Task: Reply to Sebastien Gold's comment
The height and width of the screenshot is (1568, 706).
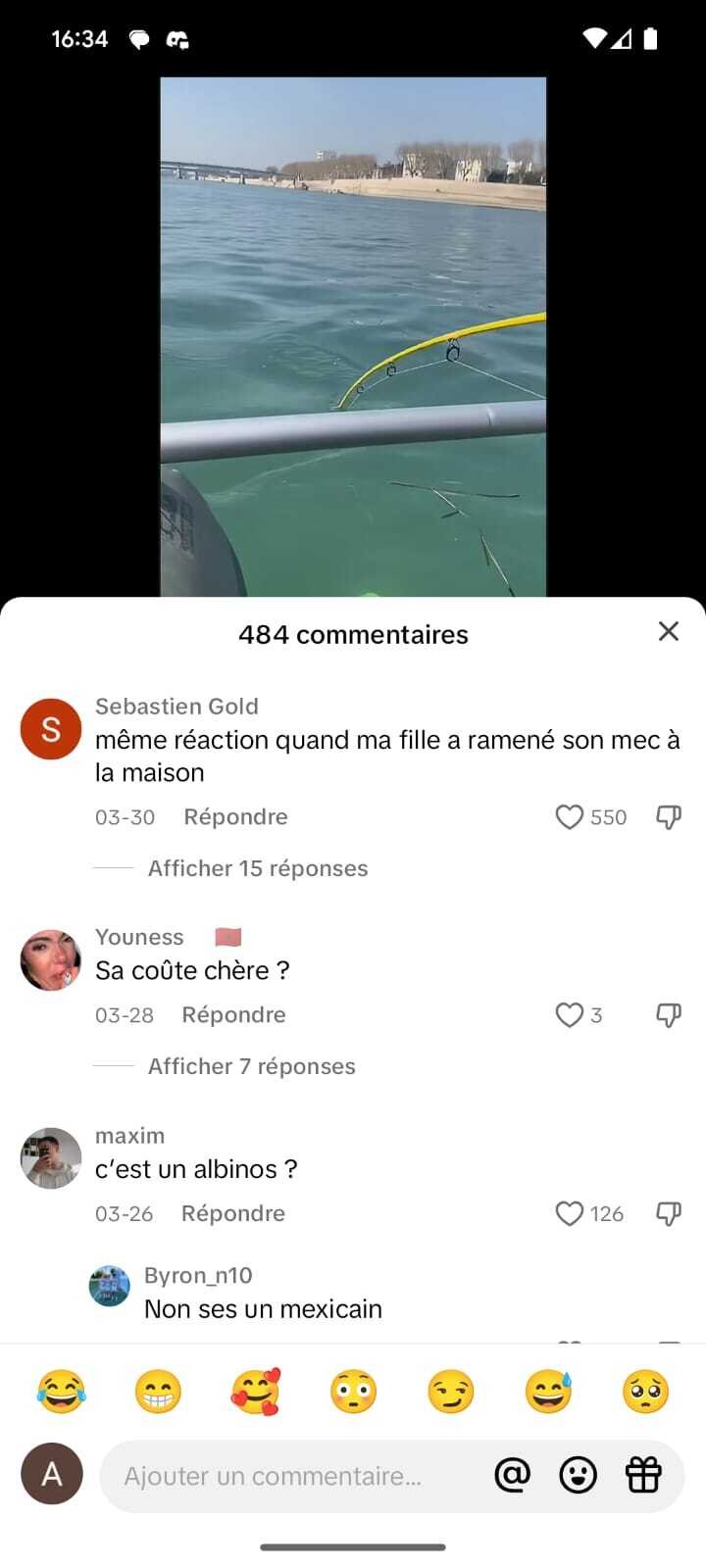Action: pyautogui.click(x=235, y=816)
